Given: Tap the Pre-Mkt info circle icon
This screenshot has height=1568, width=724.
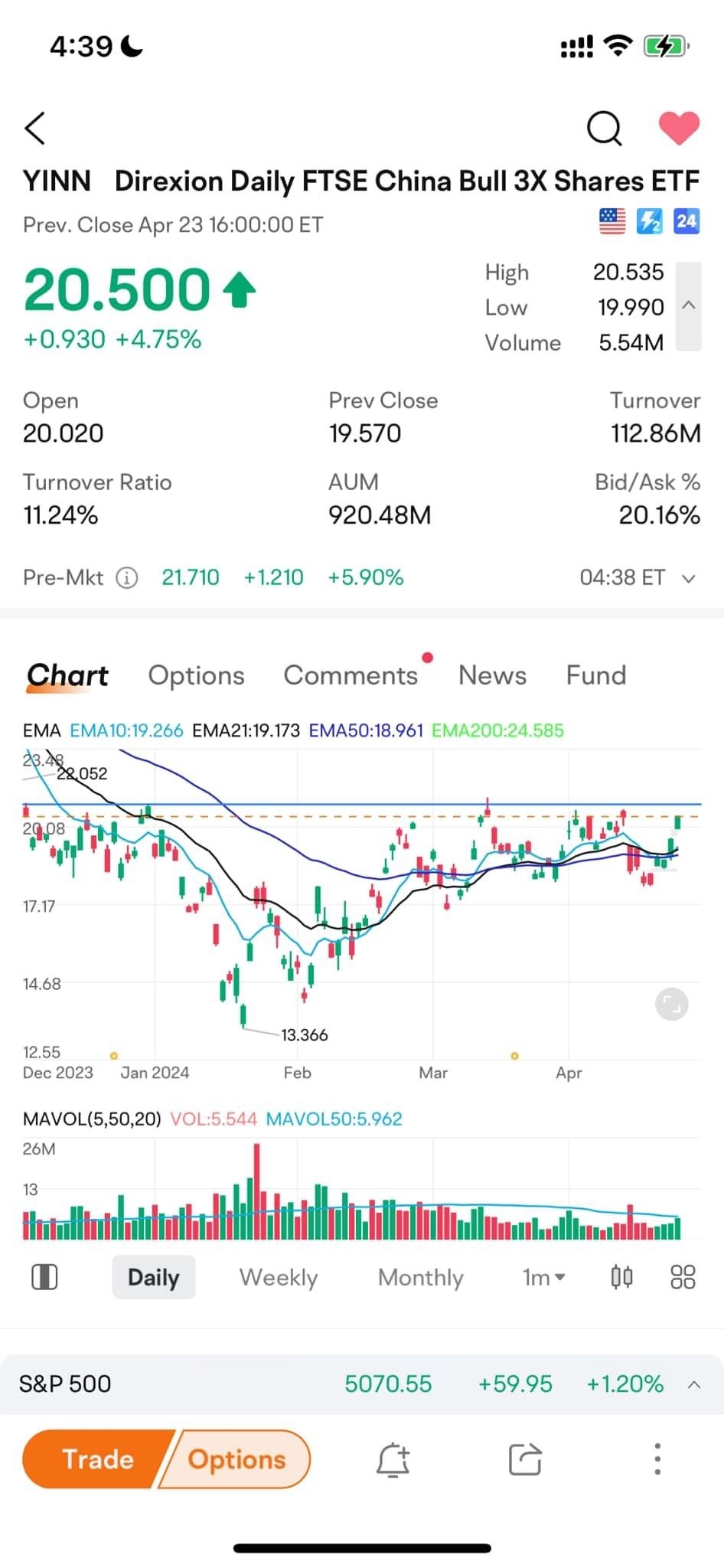Looking at the screenshot, I should 126,577.
